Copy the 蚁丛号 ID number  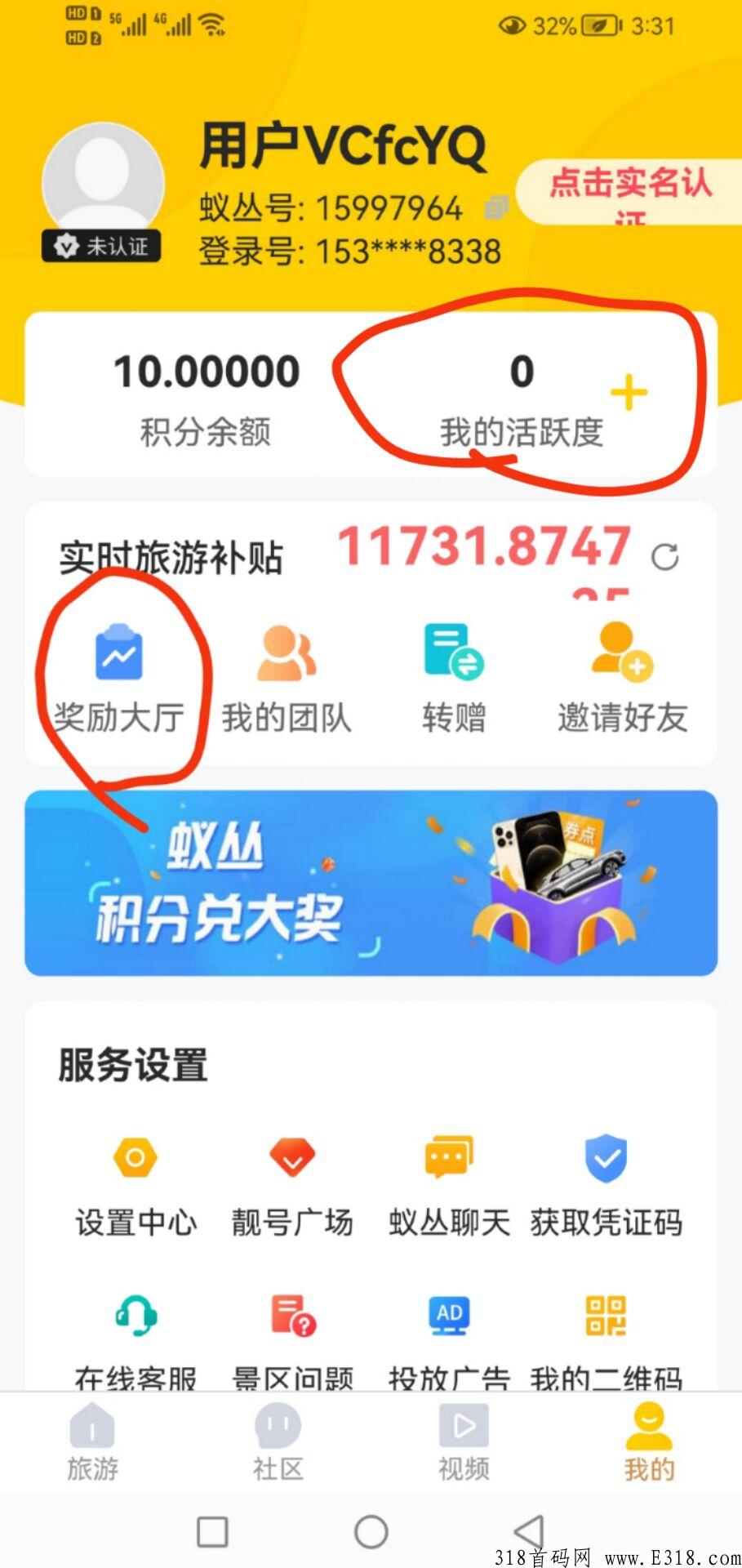(x=495, y=207)
